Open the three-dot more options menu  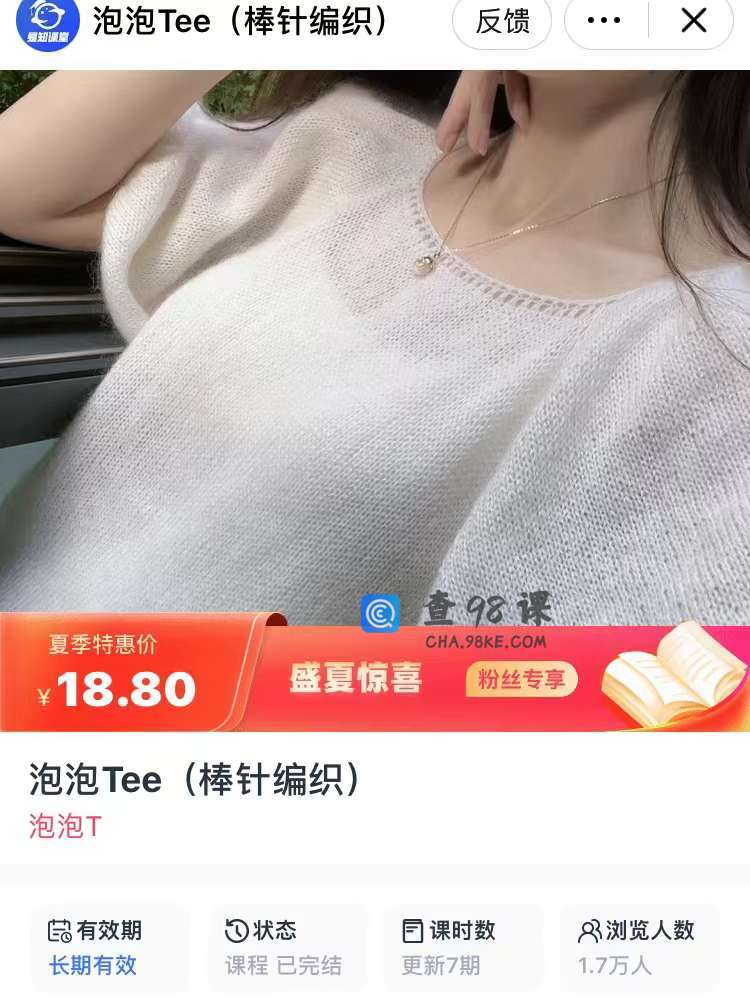(604, 21)
